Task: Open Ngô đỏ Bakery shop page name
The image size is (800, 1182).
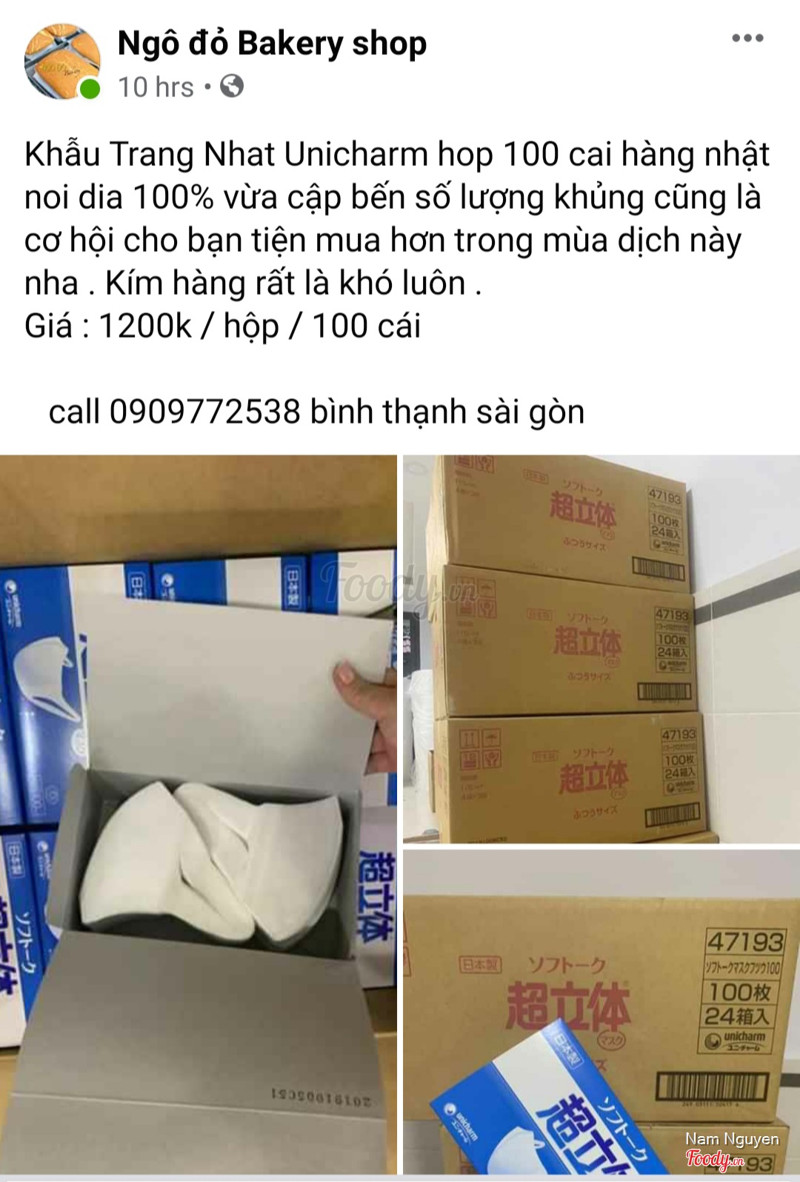Action: 272,43
